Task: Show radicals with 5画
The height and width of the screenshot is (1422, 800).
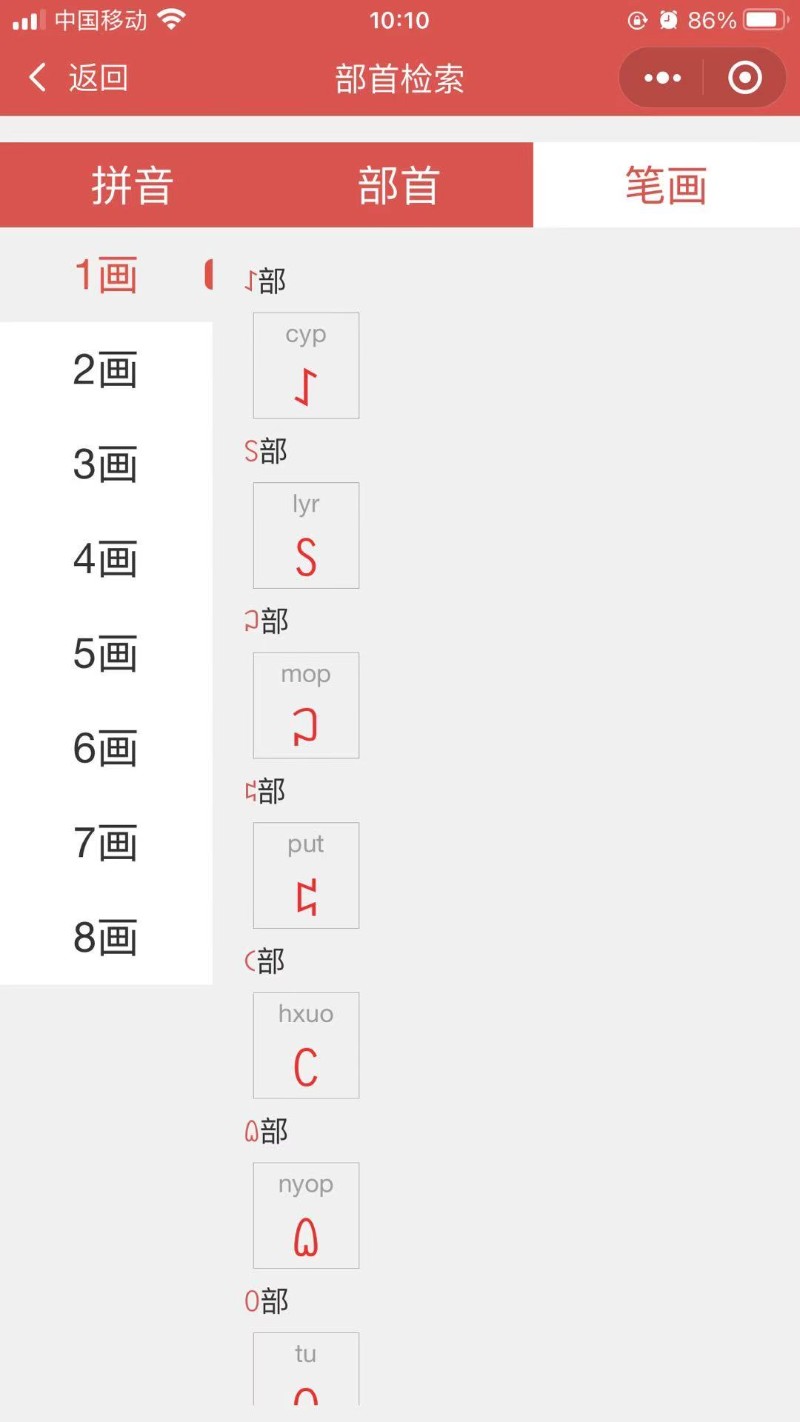Action: point(106,654)
